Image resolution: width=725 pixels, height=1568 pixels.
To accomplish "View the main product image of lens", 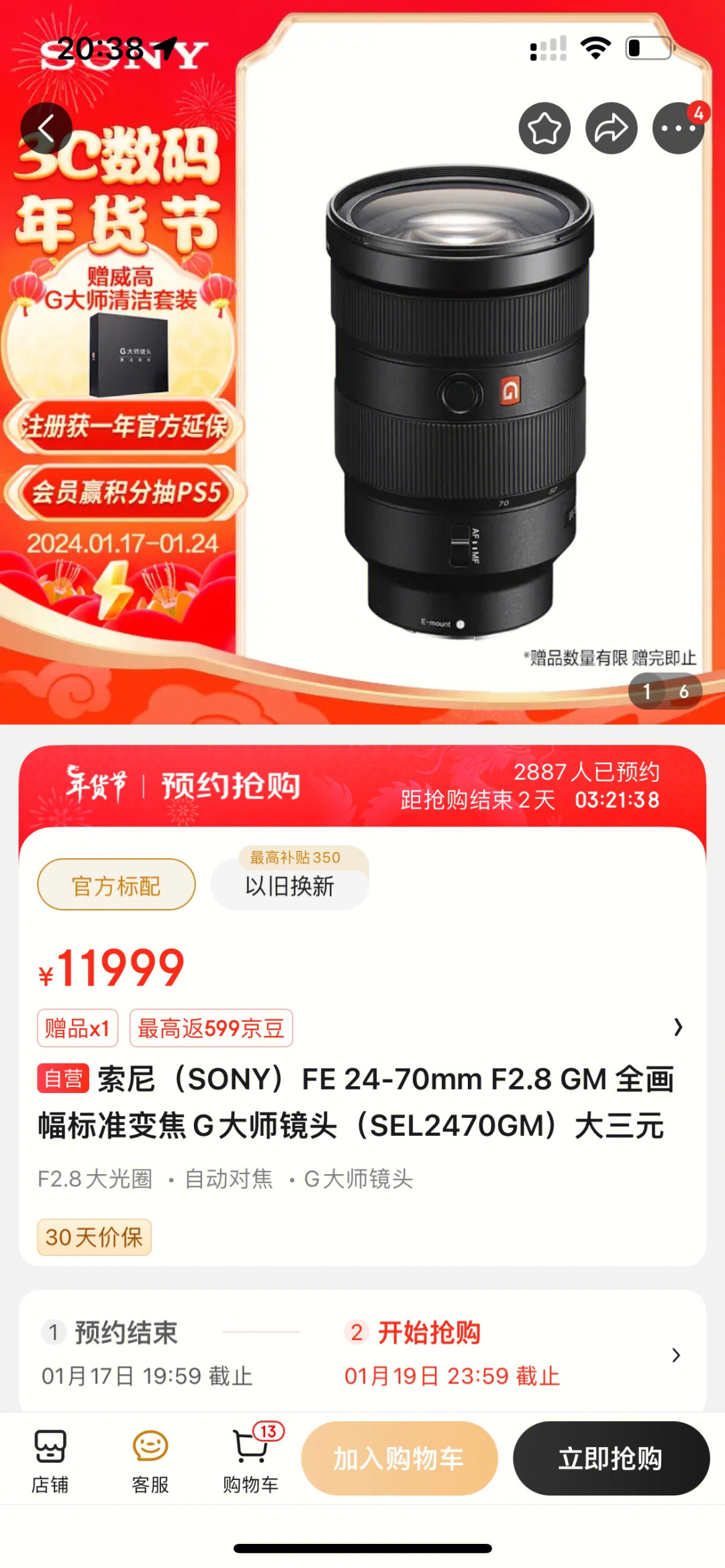I will 460,403.
